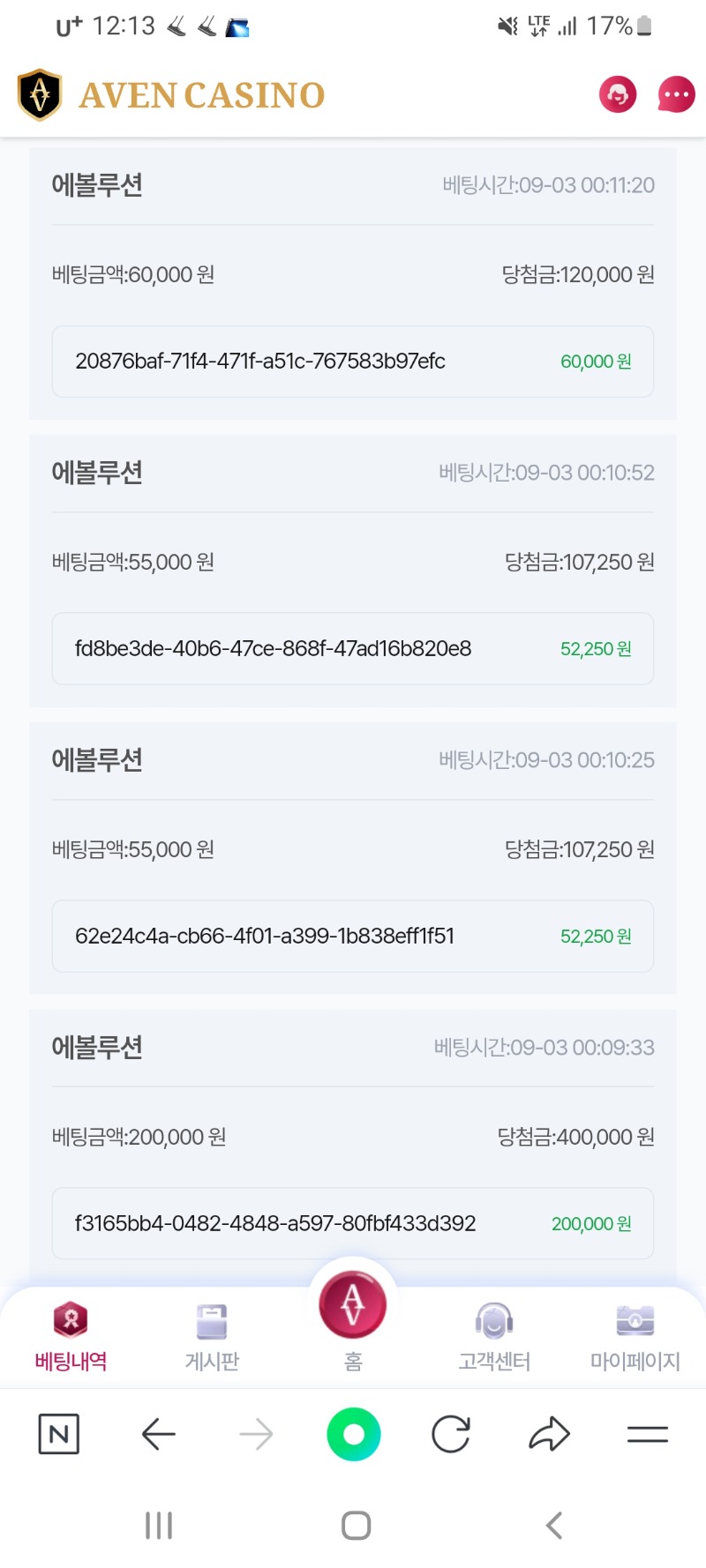Open the system recent apps button
The width and height of the screenshot is (706, 1568).
pyautogui.click(x=159, y=1525)
